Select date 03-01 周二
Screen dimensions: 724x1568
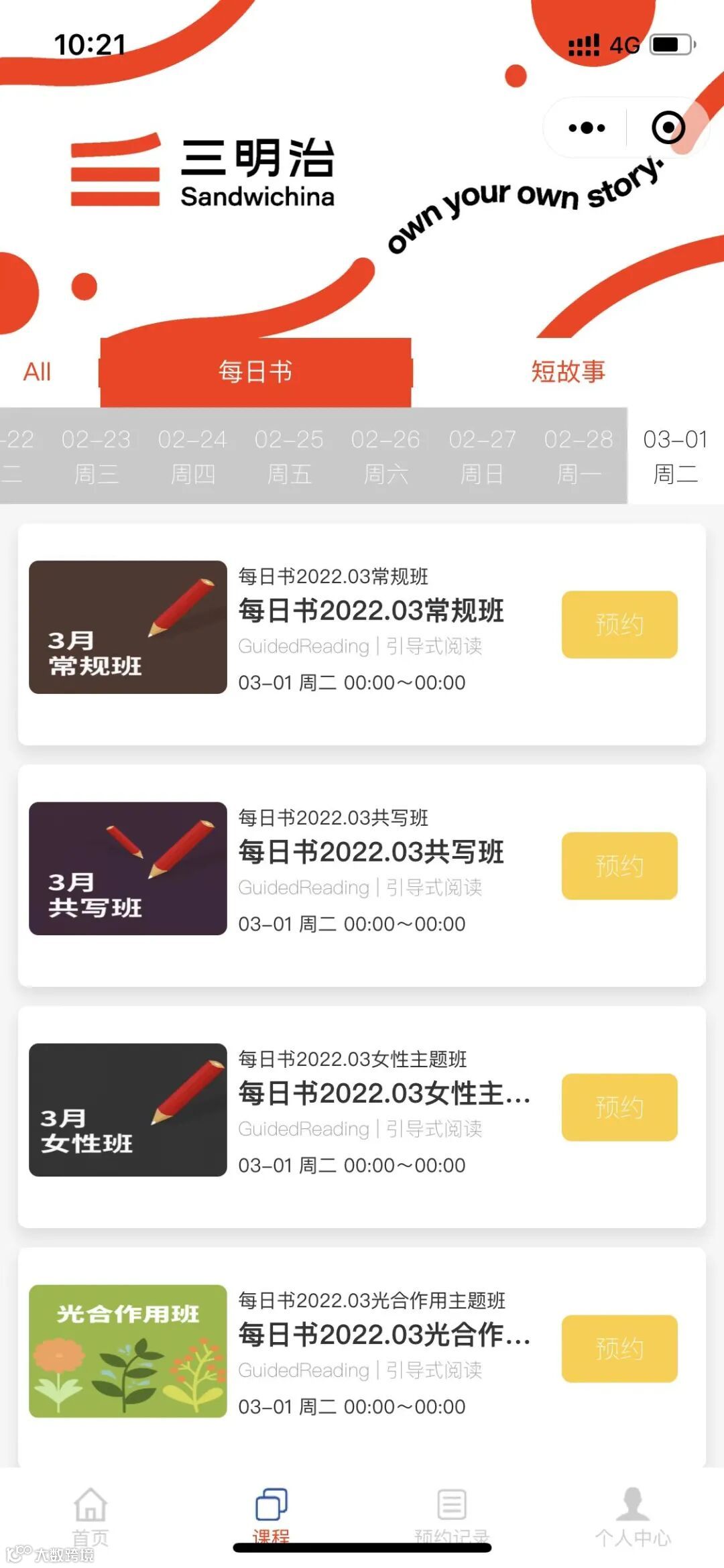675,456
